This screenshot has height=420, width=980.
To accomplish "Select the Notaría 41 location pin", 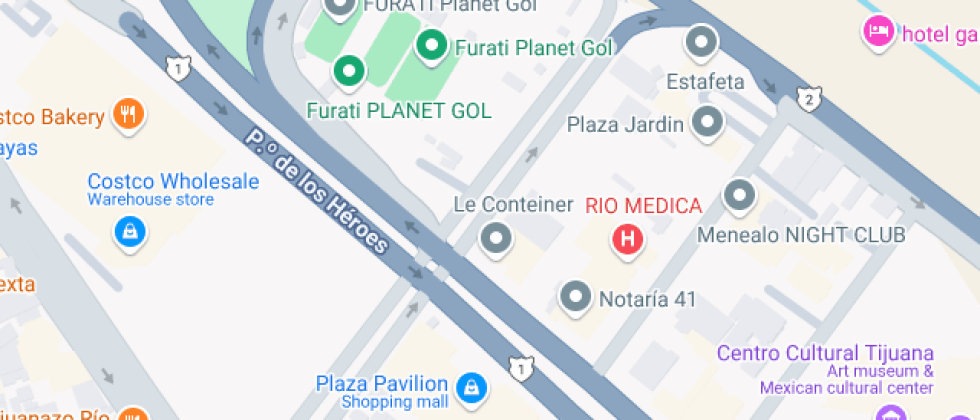I will pyautogui.click(x=575, y=296).
